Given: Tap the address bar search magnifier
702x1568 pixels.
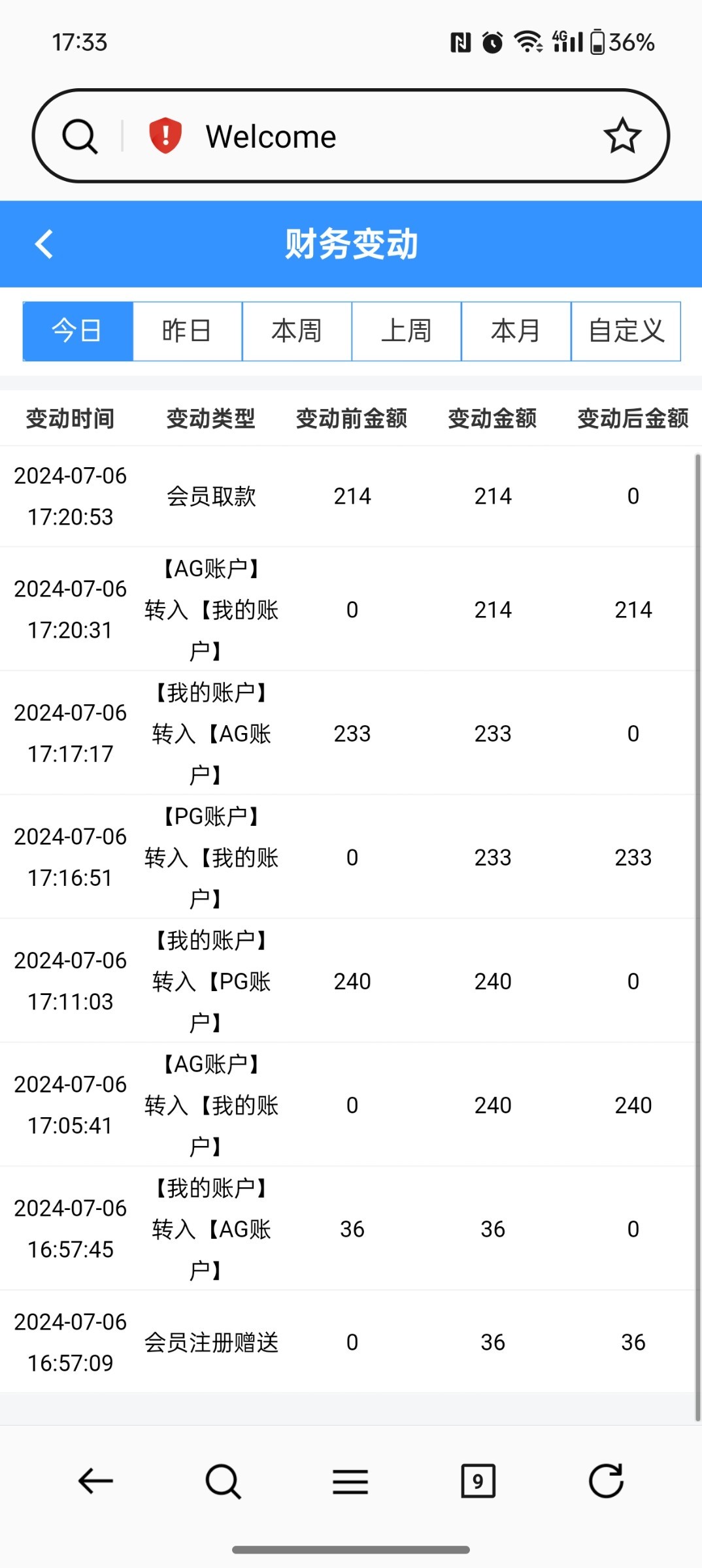Looking at the screenshot, I should point(80,137).
